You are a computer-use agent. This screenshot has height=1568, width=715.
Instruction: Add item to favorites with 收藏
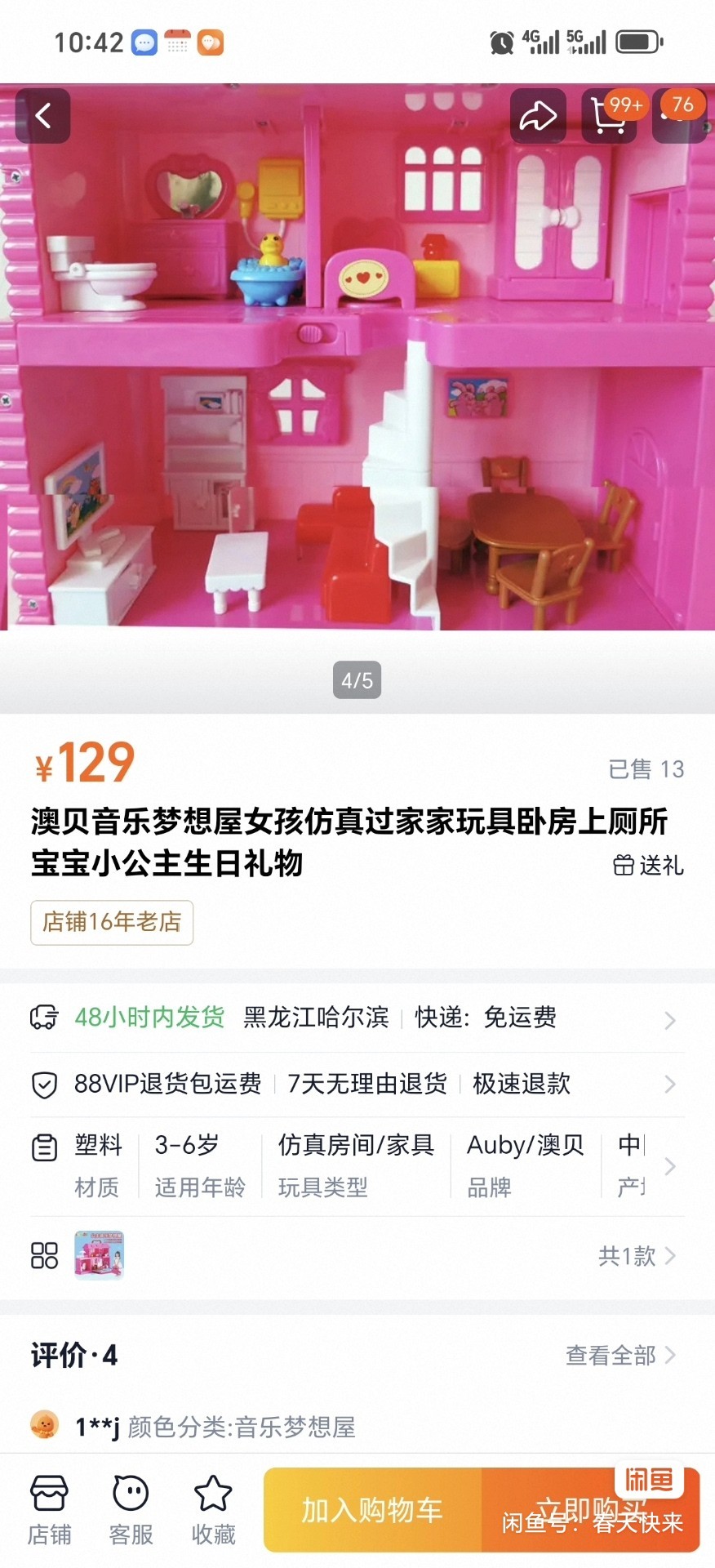coord(213,1510)
